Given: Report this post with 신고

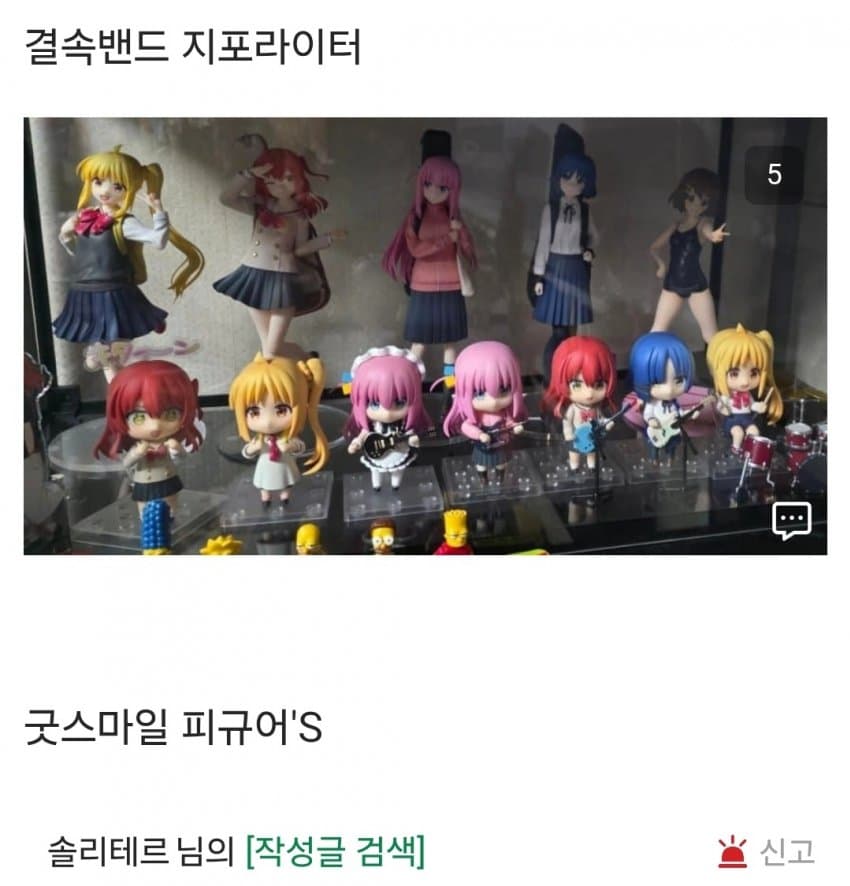Looking at the screenshot, I should (766, 852).
